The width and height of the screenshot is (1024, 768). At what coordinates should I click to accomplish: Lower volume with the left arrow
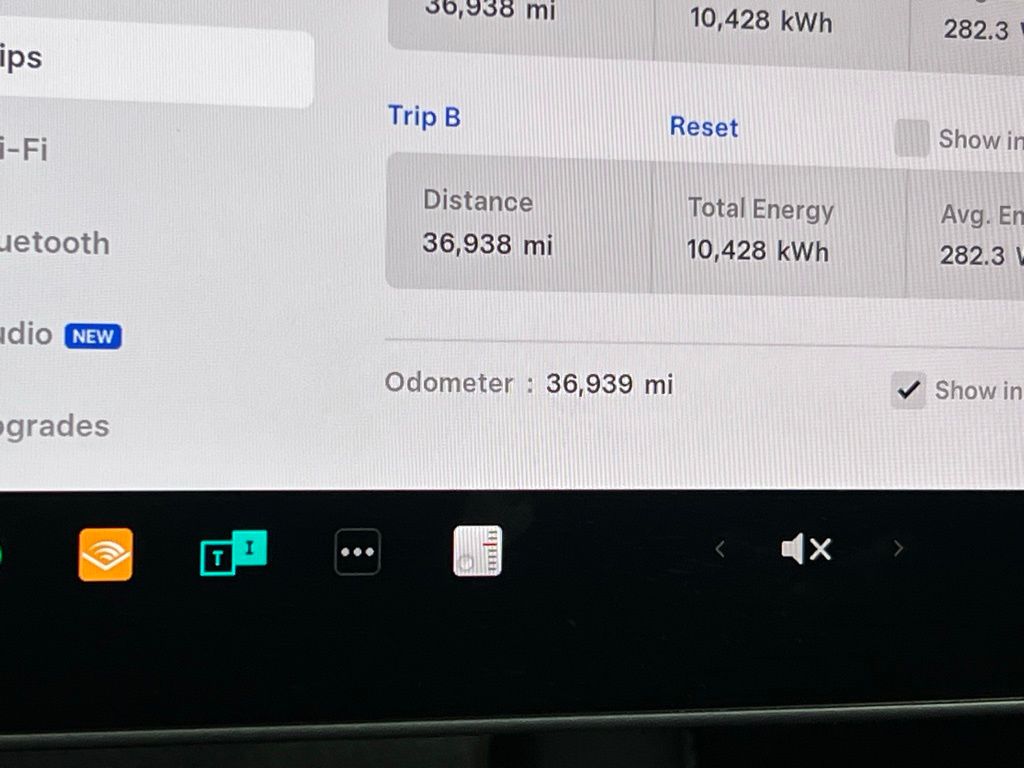[x=719, y=548]
